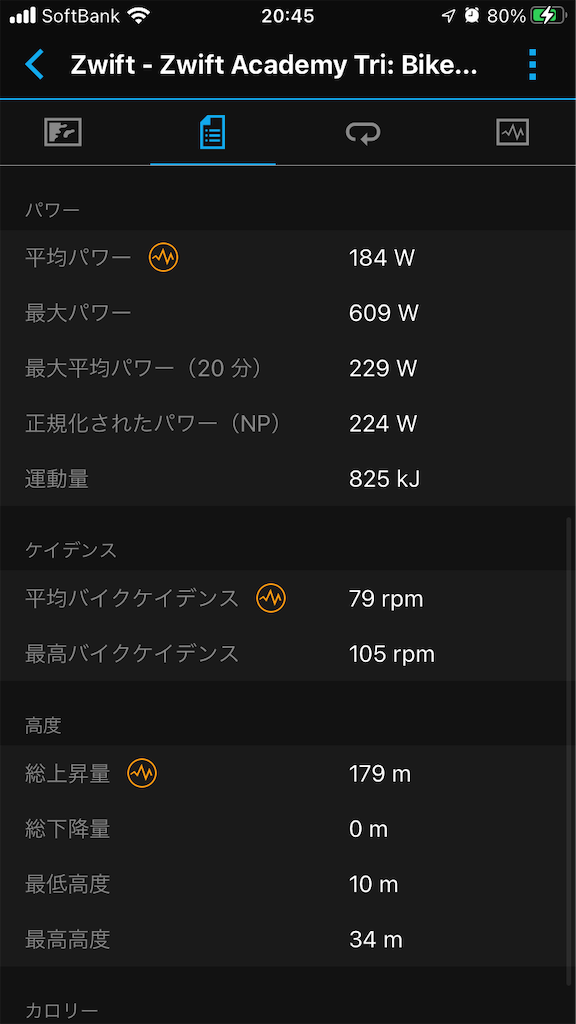This screenshot has width=576, height=1024.
Task: Switch to the overview map tab
Action: click(63, 133)
